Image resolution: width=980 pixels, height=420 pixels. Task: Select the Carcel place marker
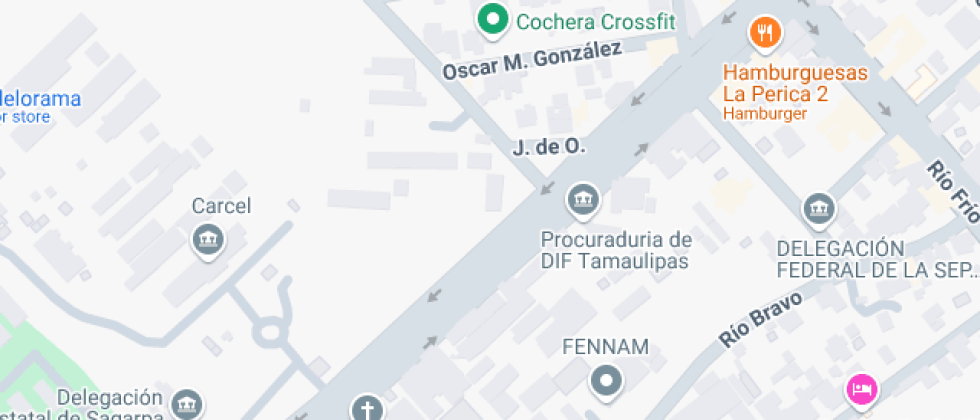tap(209, 239)
